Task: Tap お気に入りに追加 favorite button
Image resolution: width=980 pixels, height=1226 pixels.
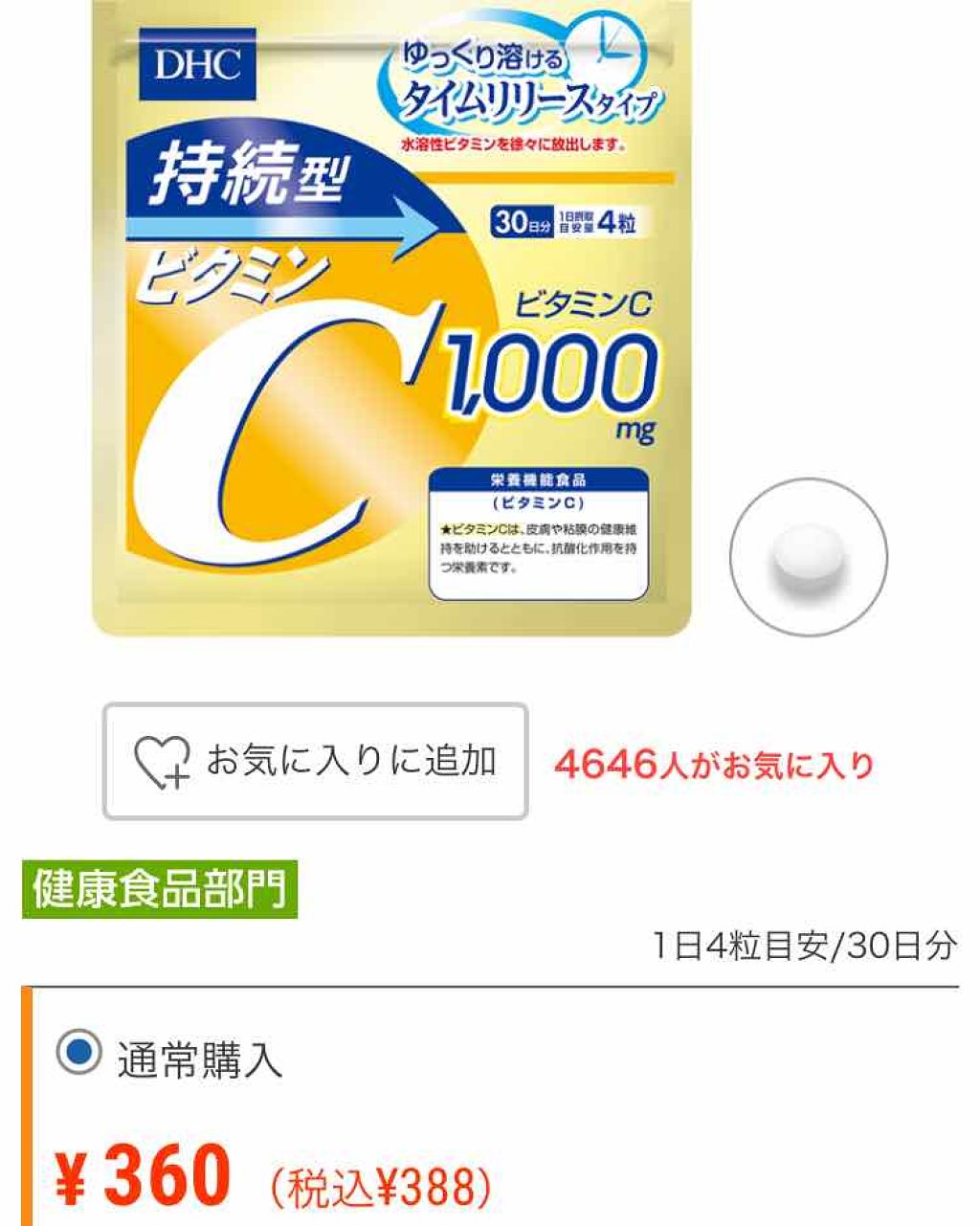Action: coord(315,762)
